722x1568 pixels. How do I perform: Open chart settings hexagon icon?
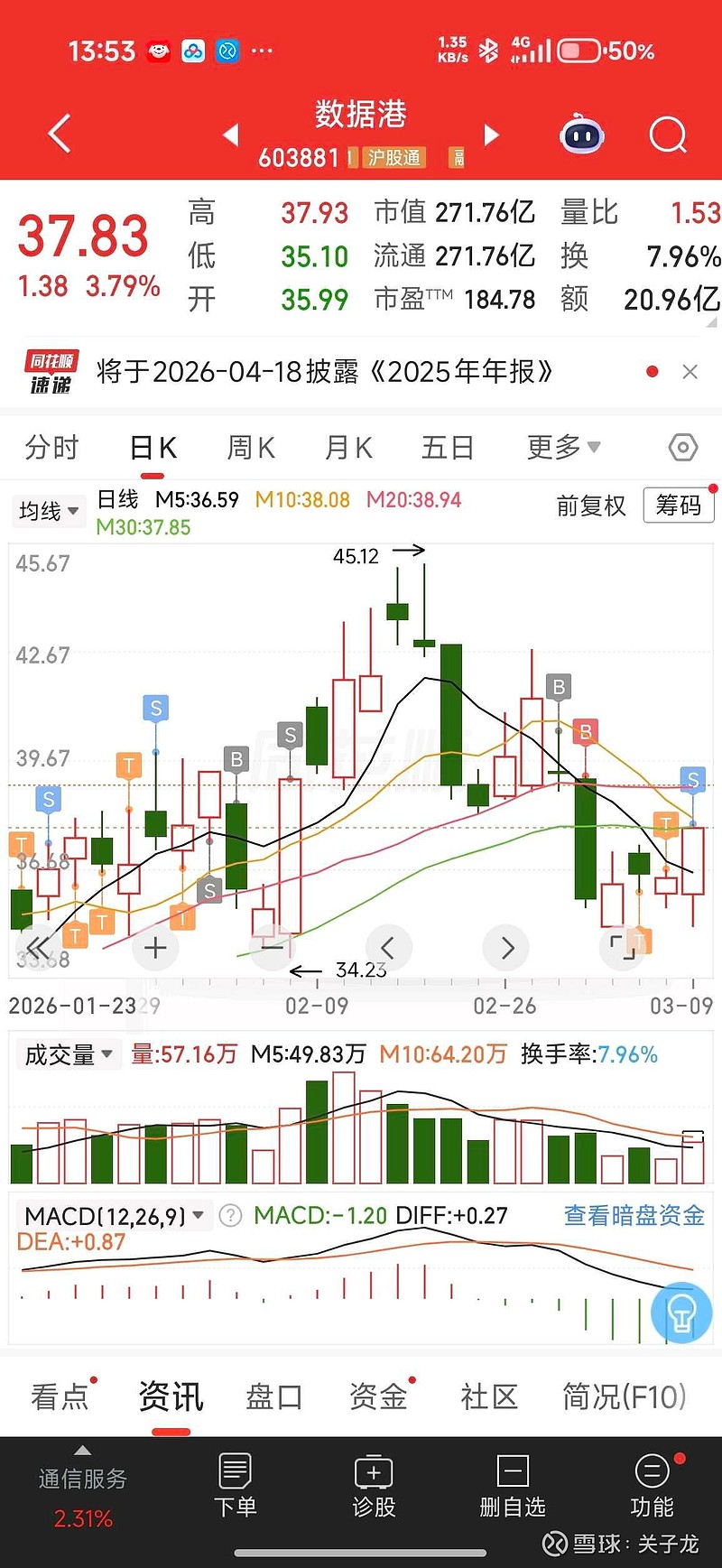pyautogui.click(x=683, y=448)
